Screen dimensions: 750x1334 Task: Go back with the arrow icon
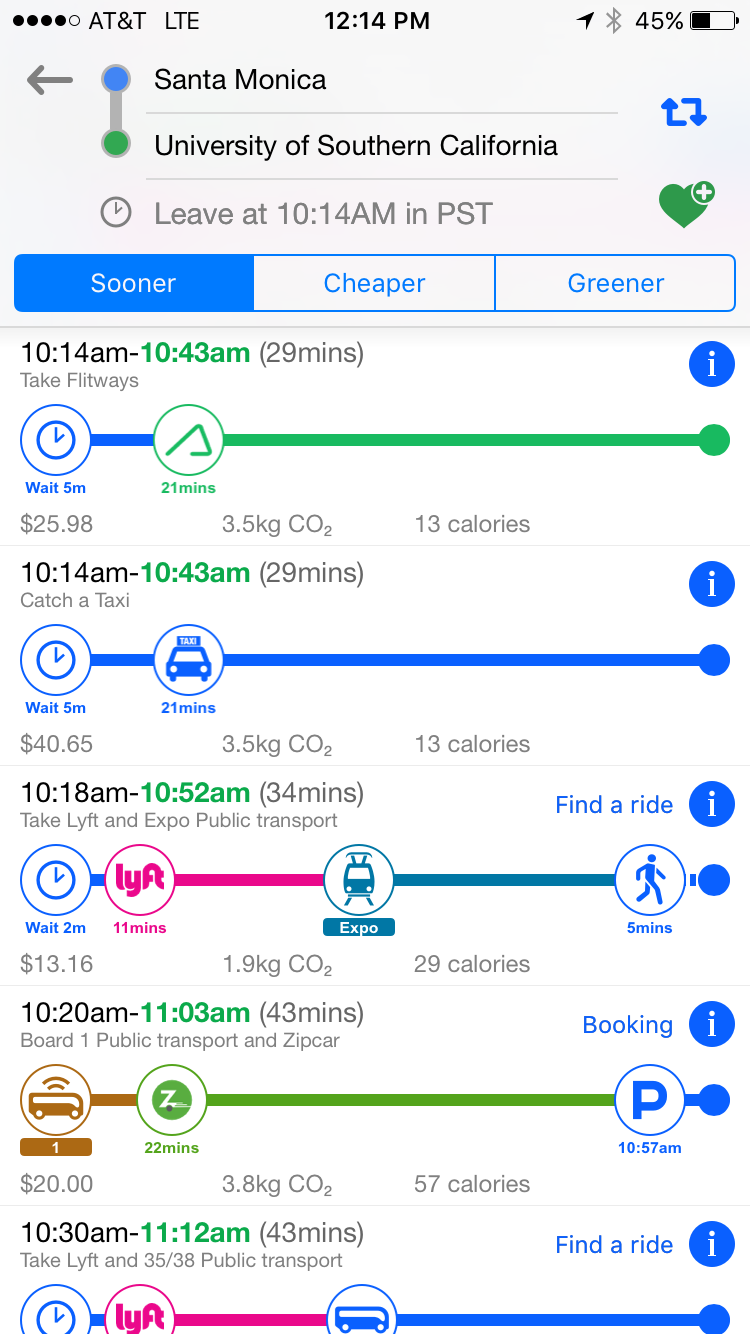coord(50,80)
